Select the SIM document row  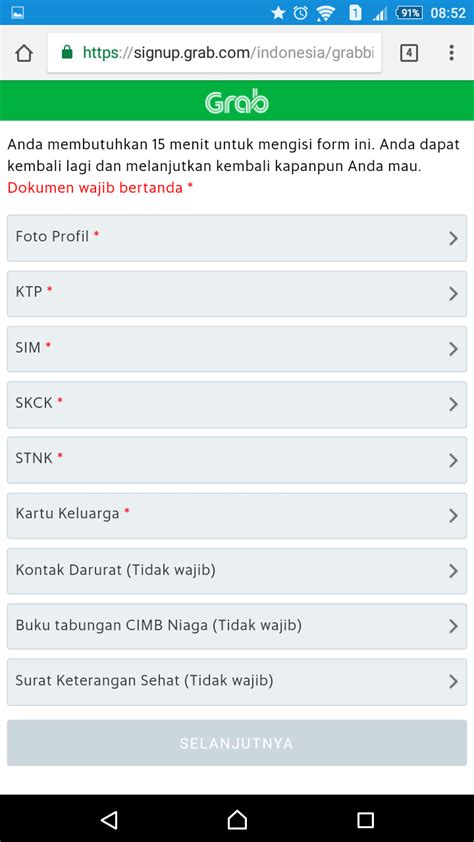237,349
